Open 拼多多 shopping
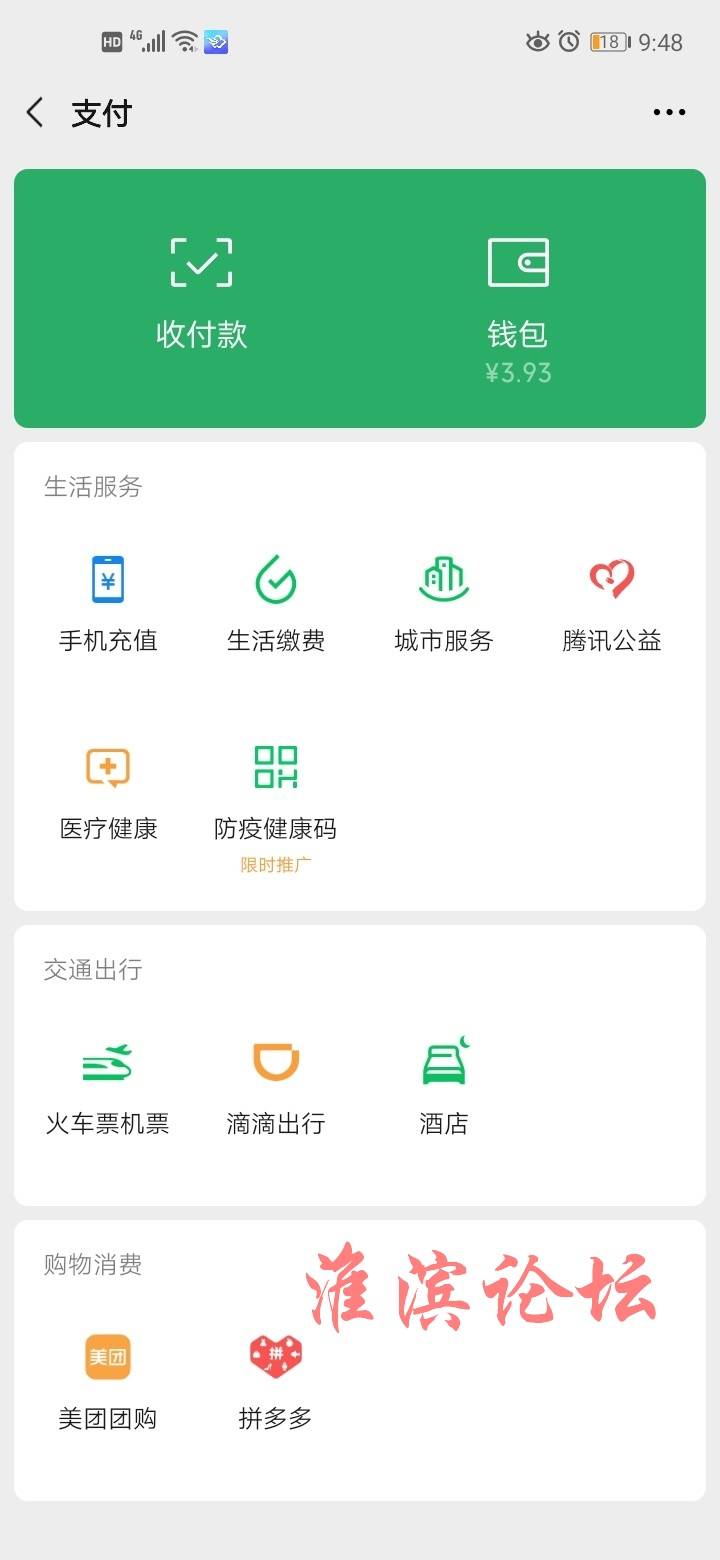Image resolution: width=720 pixels, height=1560 pixels. click(276, 1382)
